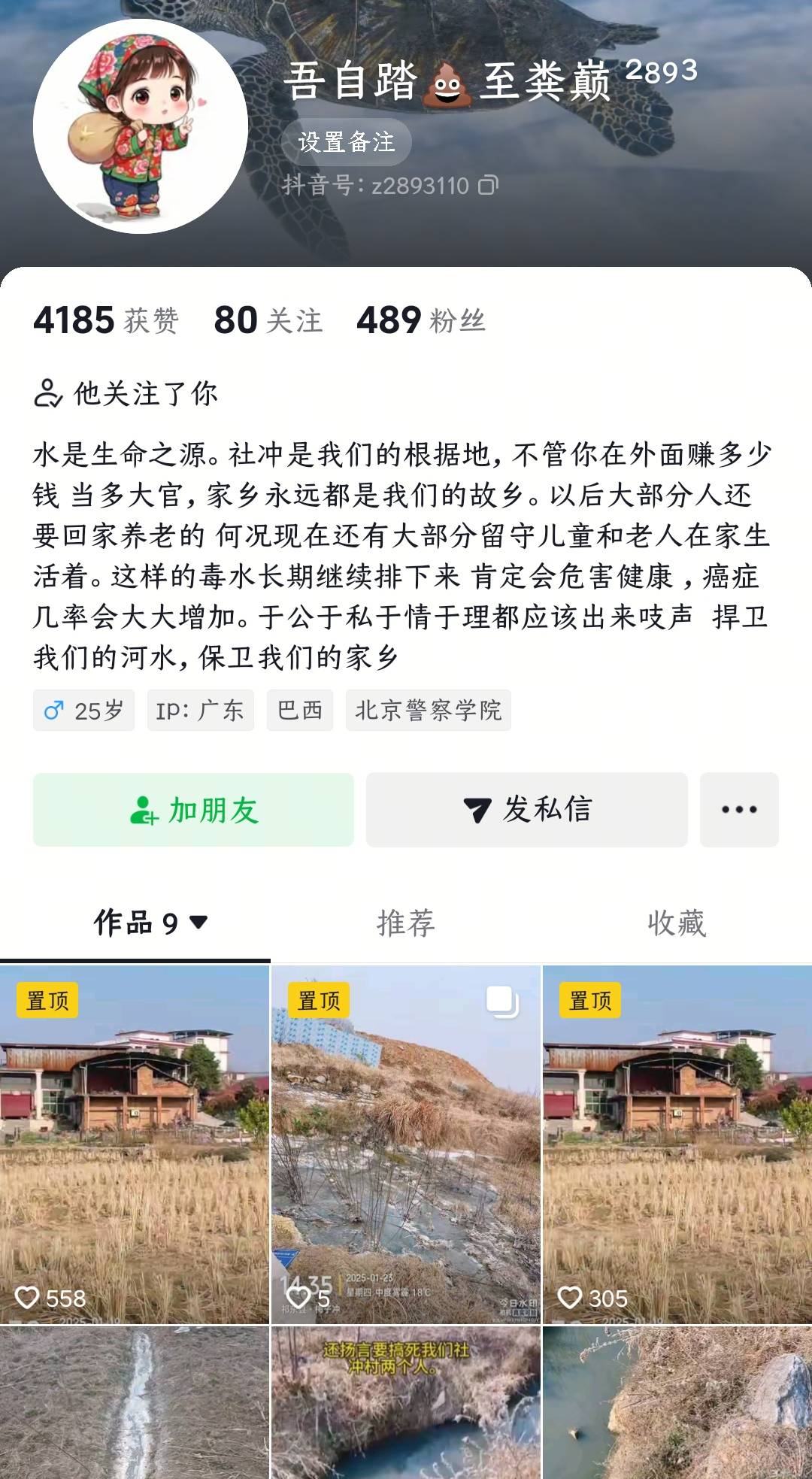Viewport: 812px width, 1479px height.
Task: Open pinned video with 305 likes
Action: coord(677,1143)
